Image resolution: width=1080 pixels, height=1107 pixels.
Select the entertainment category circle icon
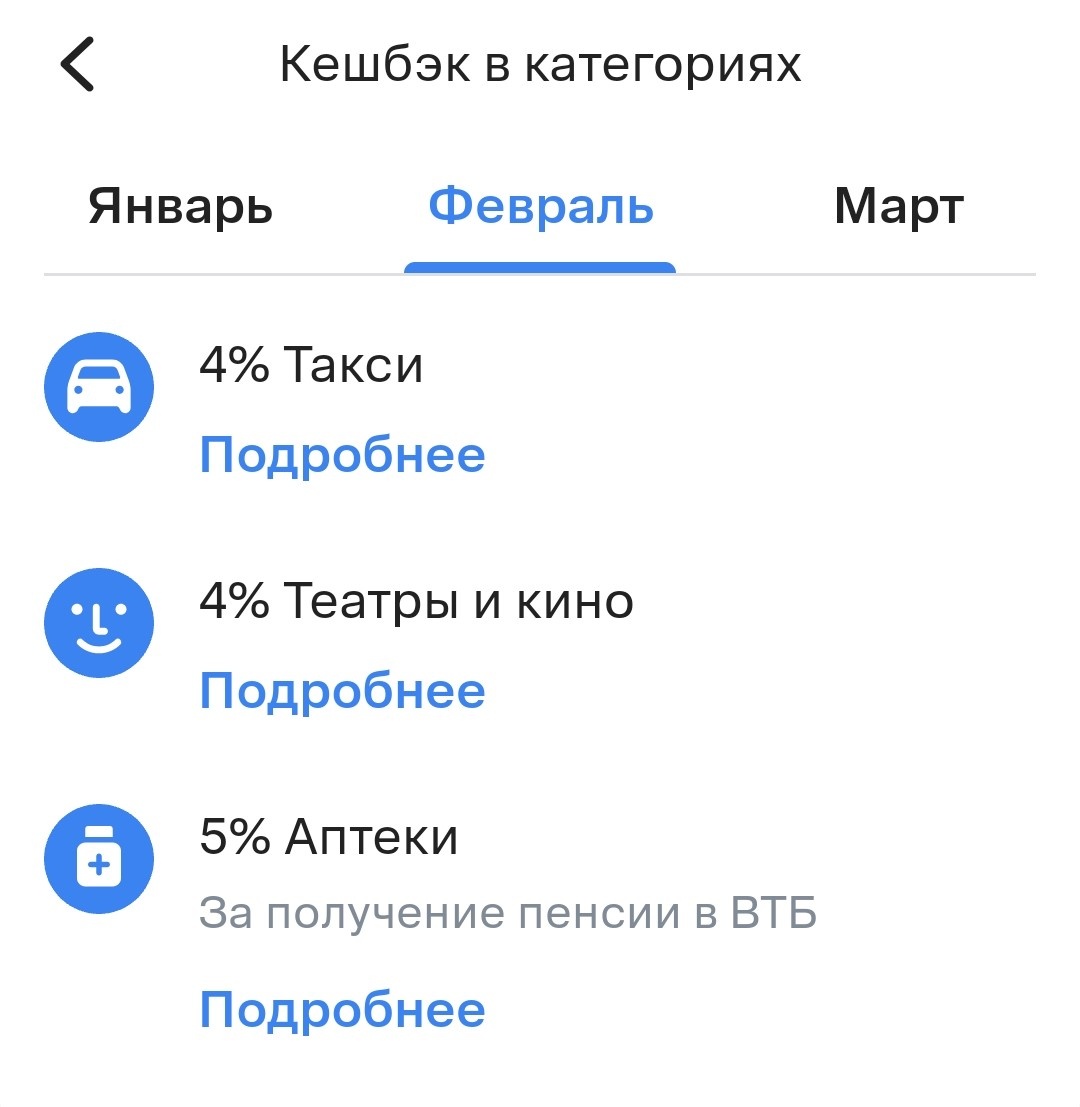99,622
